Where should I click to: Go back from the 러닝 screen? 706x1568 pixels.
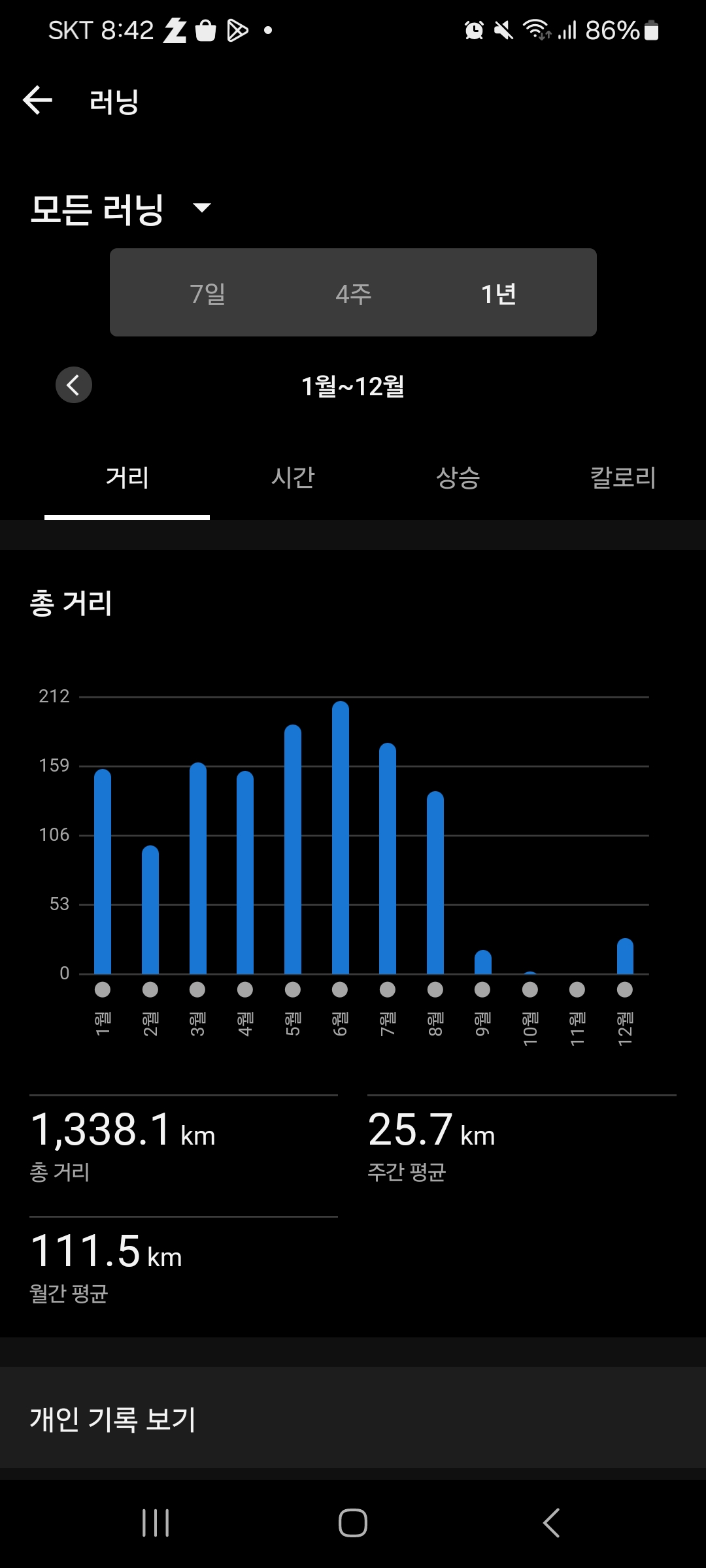point(37,101)
